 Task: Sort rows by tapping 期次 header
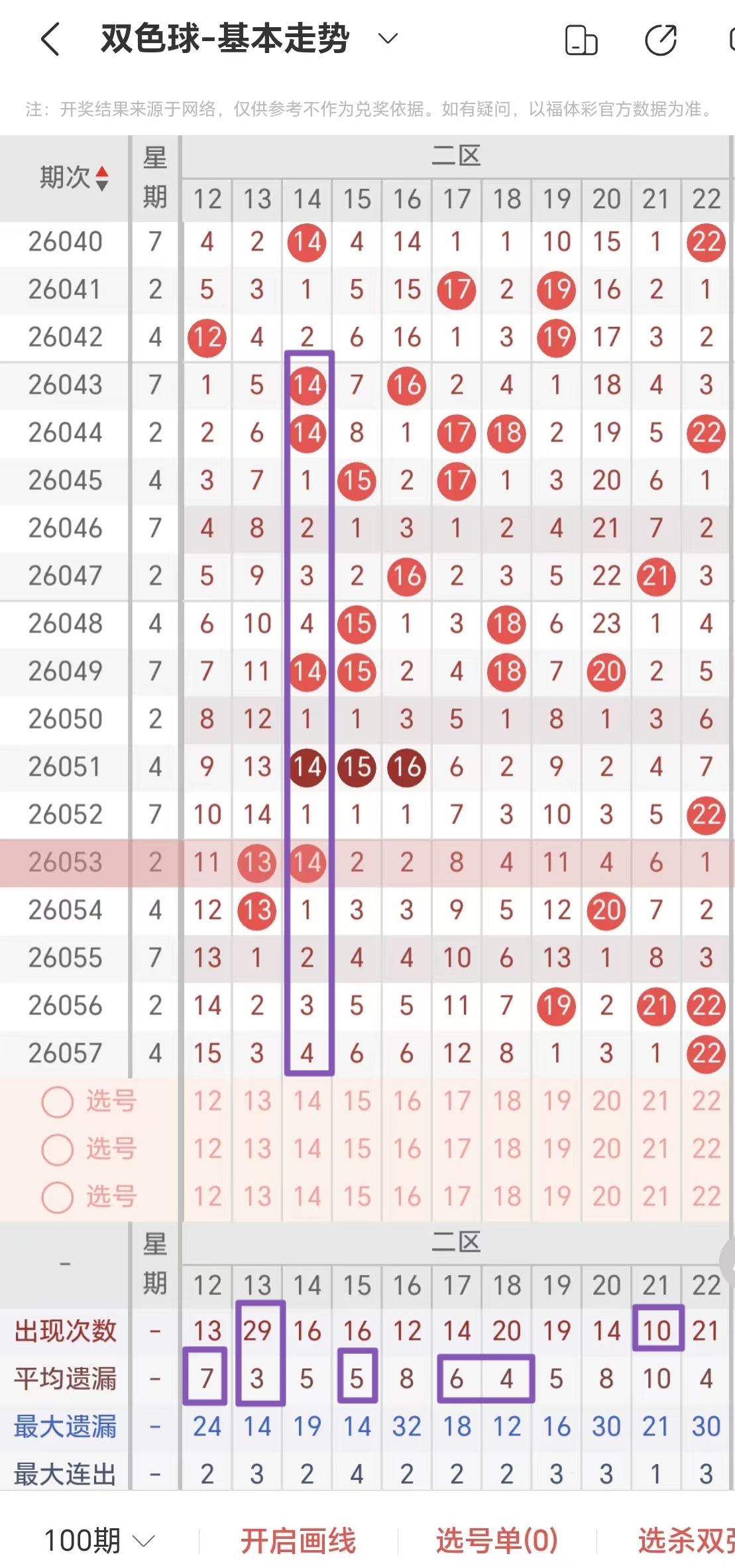pyautogui.click(x=74, y=178)
